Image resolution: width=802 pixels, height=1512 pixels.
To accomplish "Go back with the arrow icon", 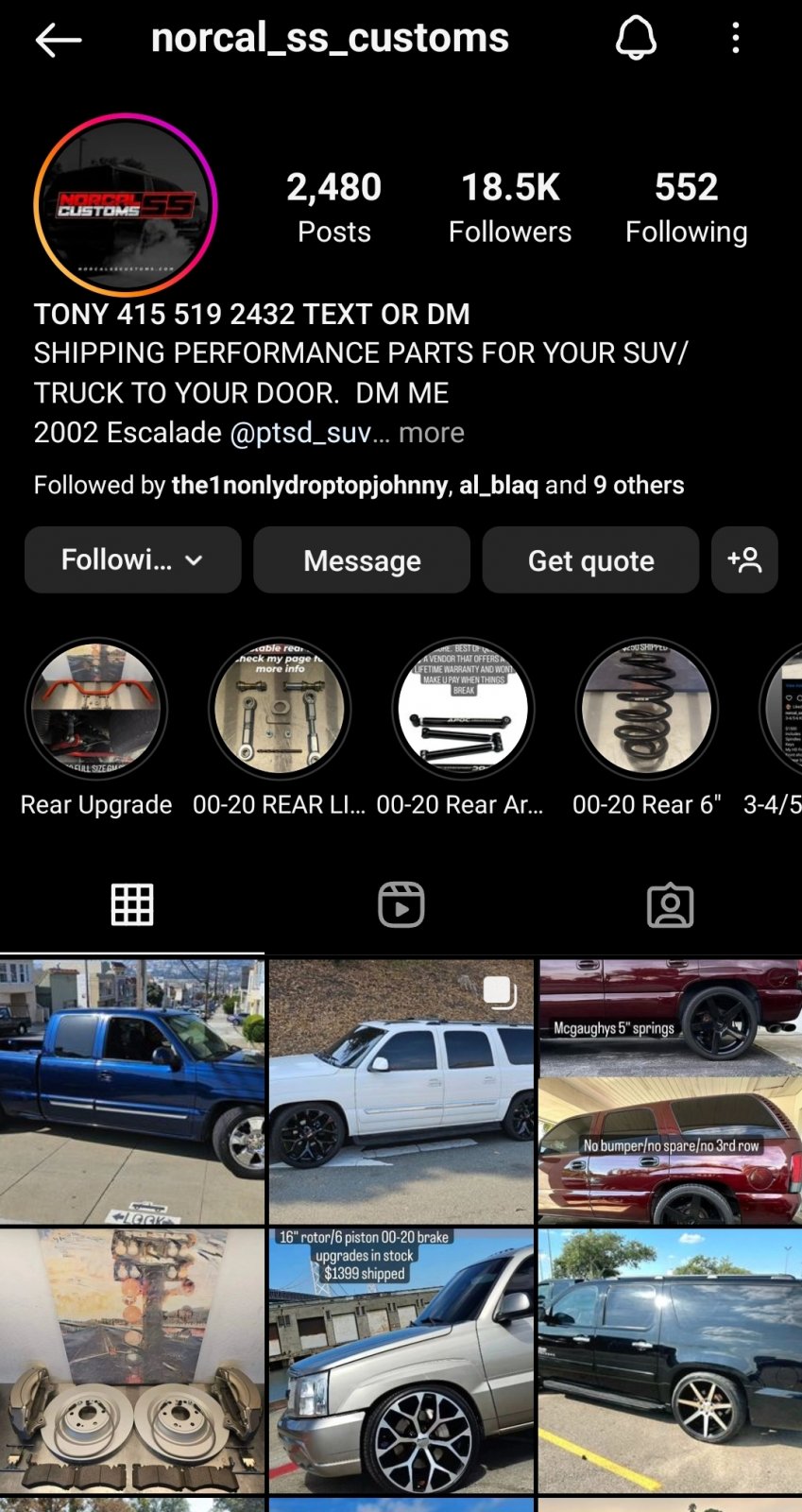I will coord(59,40).
